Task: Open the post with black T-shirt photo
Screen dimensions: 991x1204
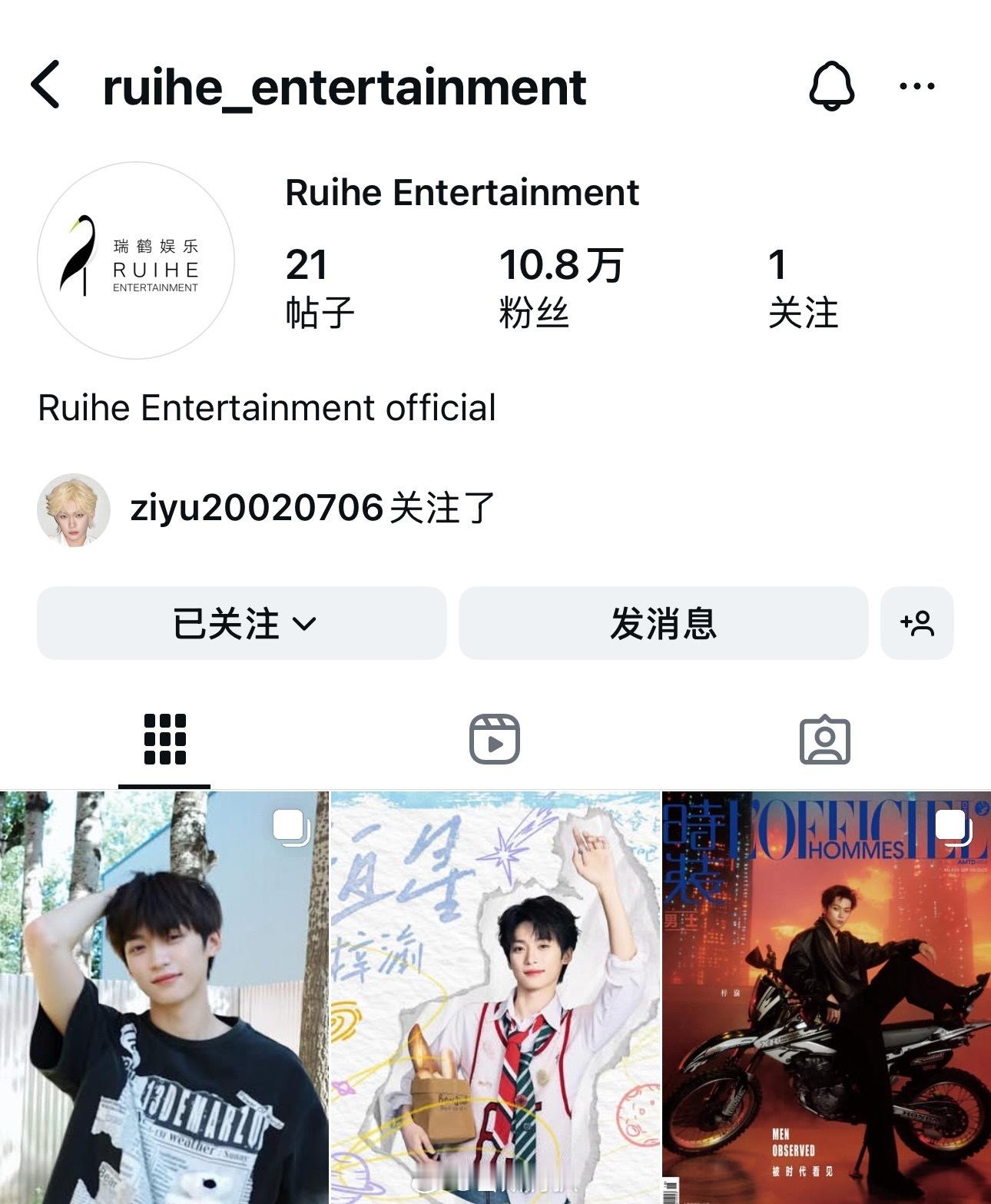Action: (164, 997)
